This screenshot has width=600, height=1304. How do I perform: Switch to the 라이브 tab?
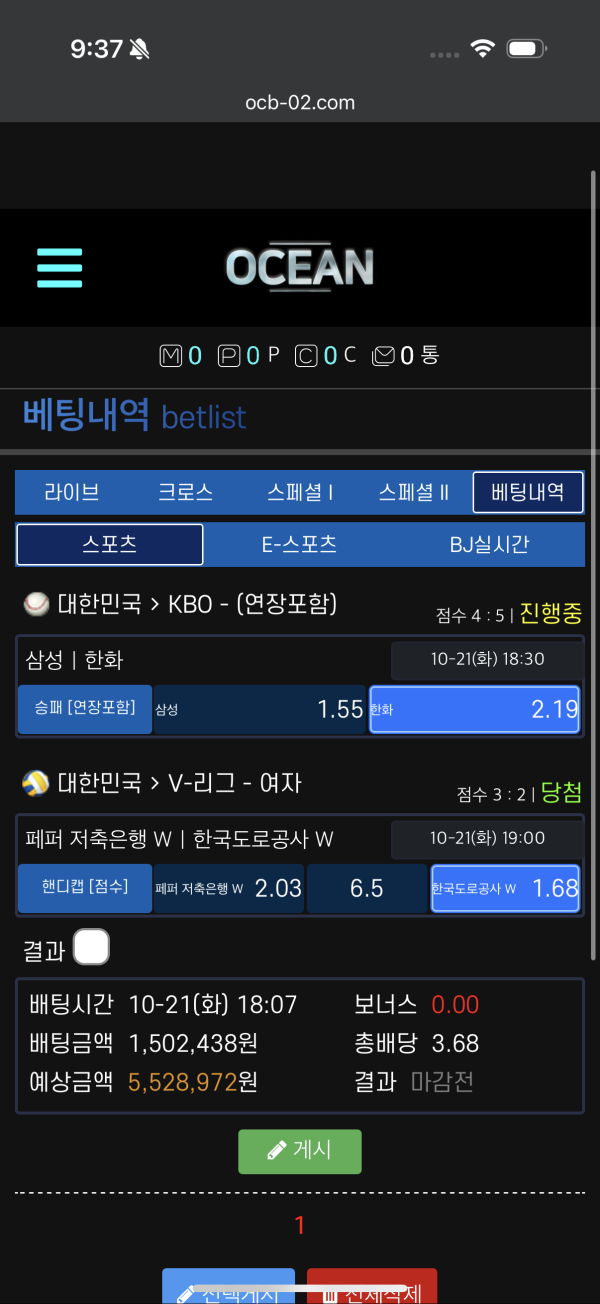coord(71,492)
